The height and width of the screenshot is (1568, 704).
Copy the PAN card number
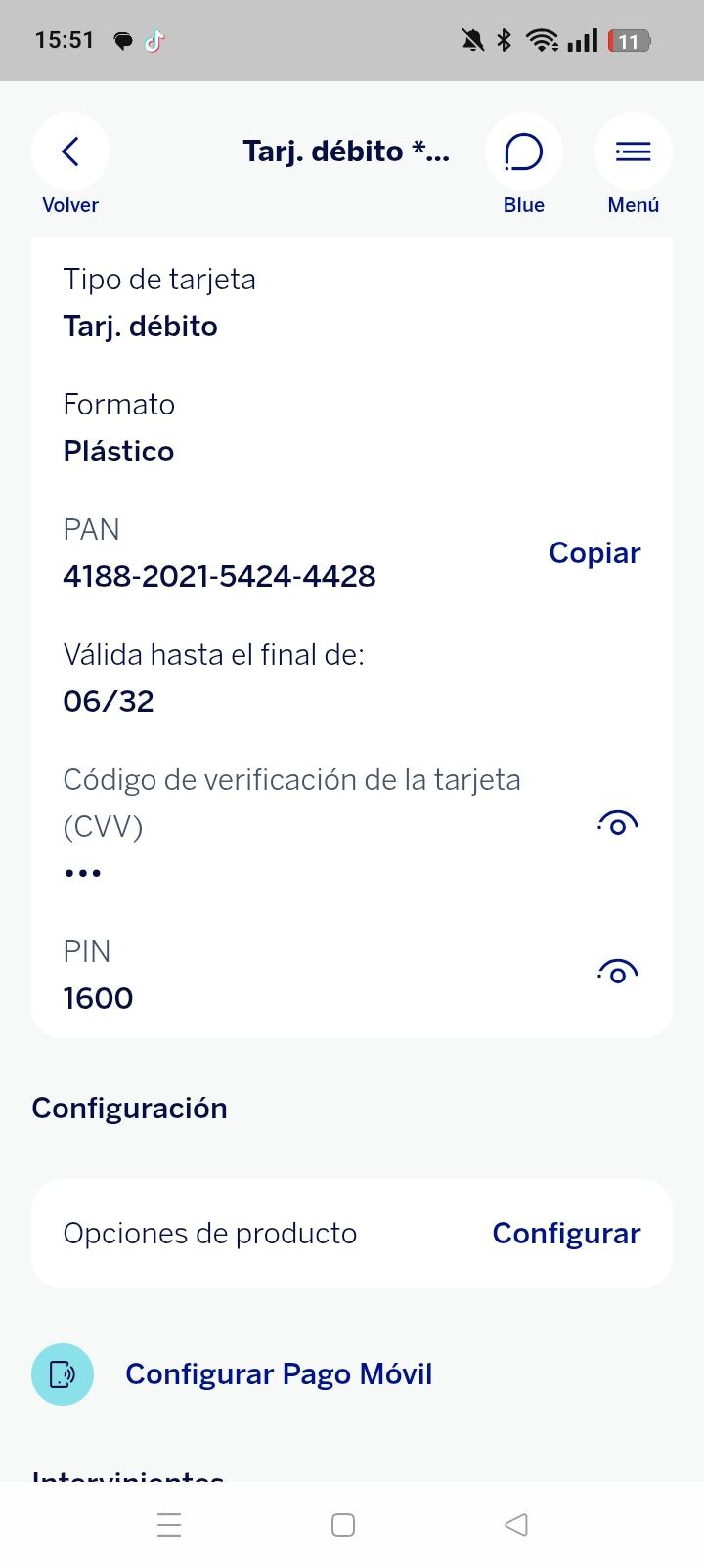[594, 553]
